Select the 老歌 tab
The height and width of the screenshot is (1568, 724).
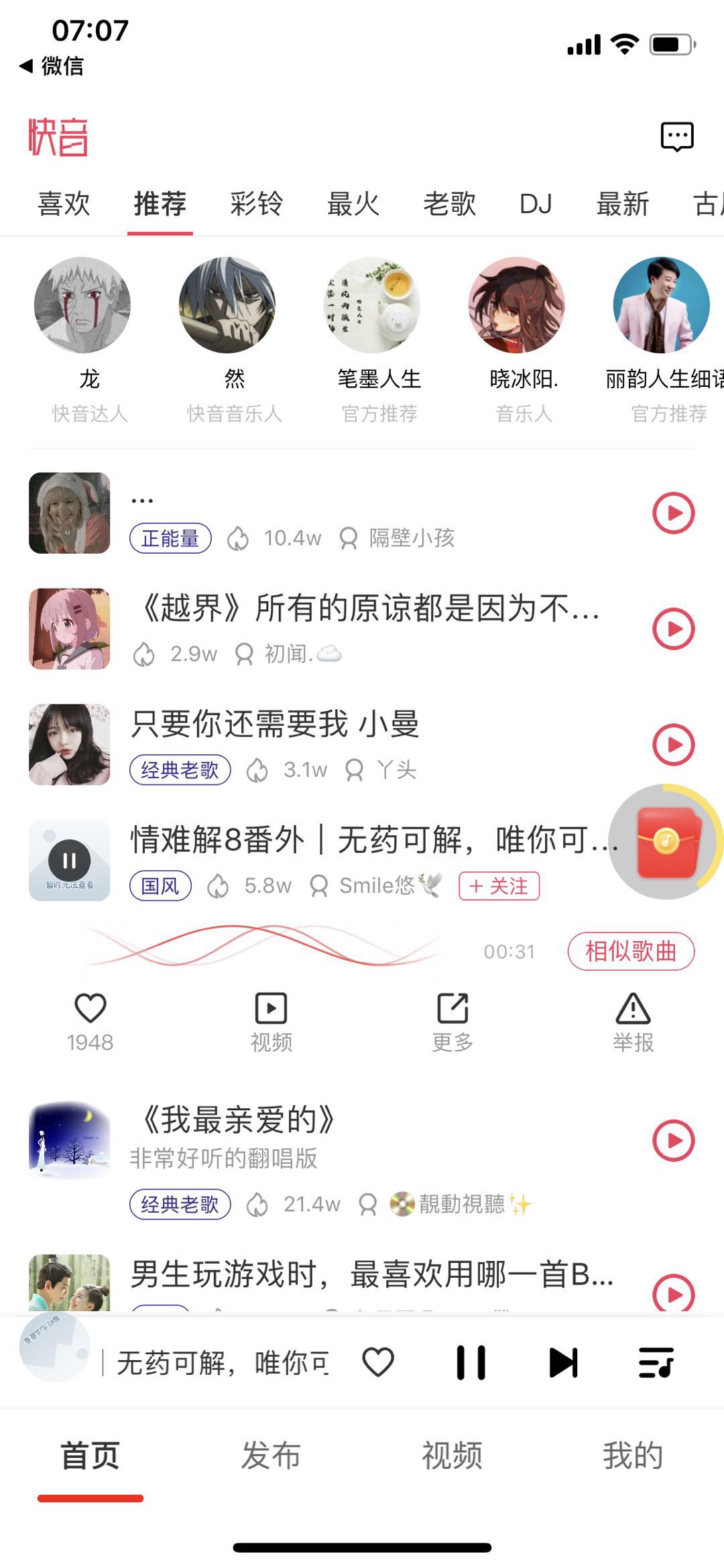click(x=449, y=204)
